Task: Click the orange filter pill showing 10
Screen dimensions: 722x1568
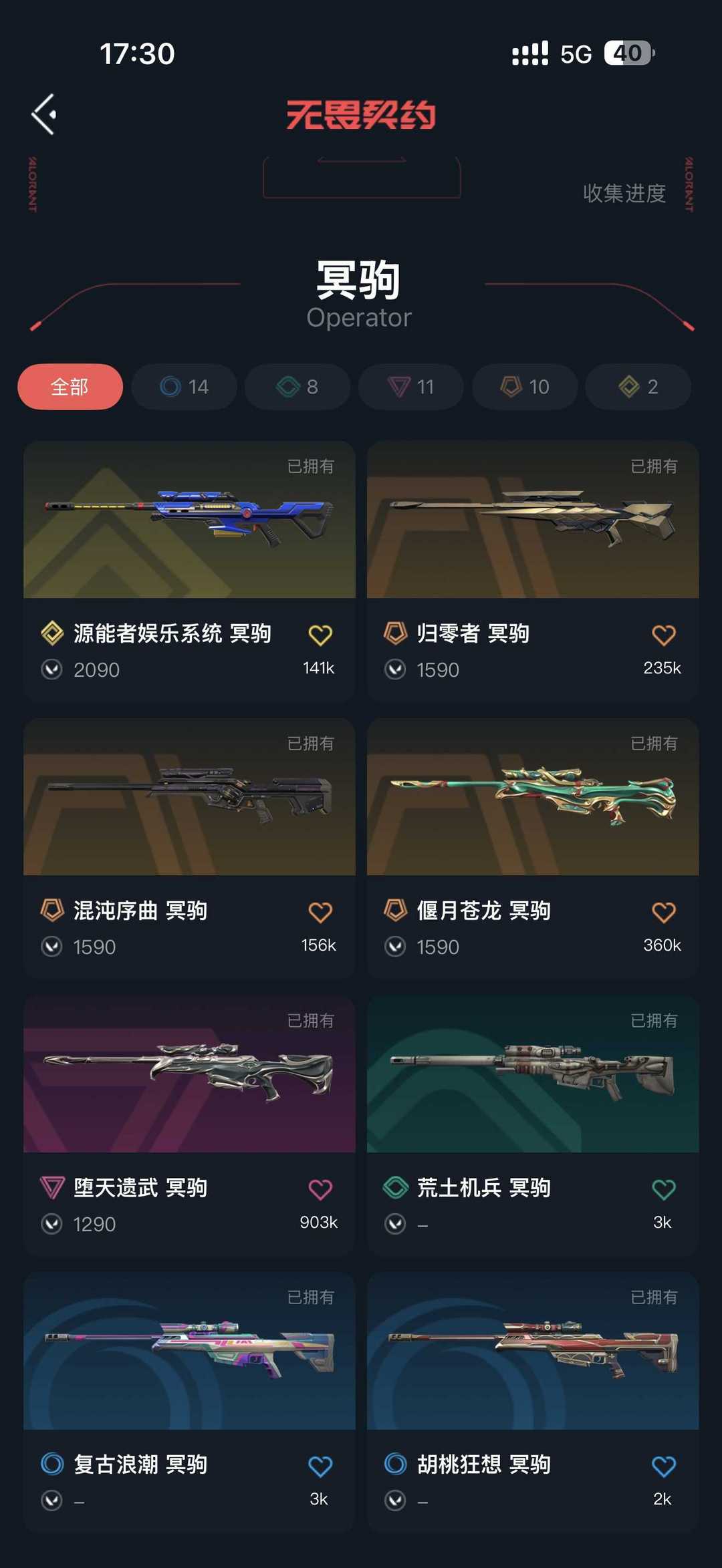Action: 524,387
